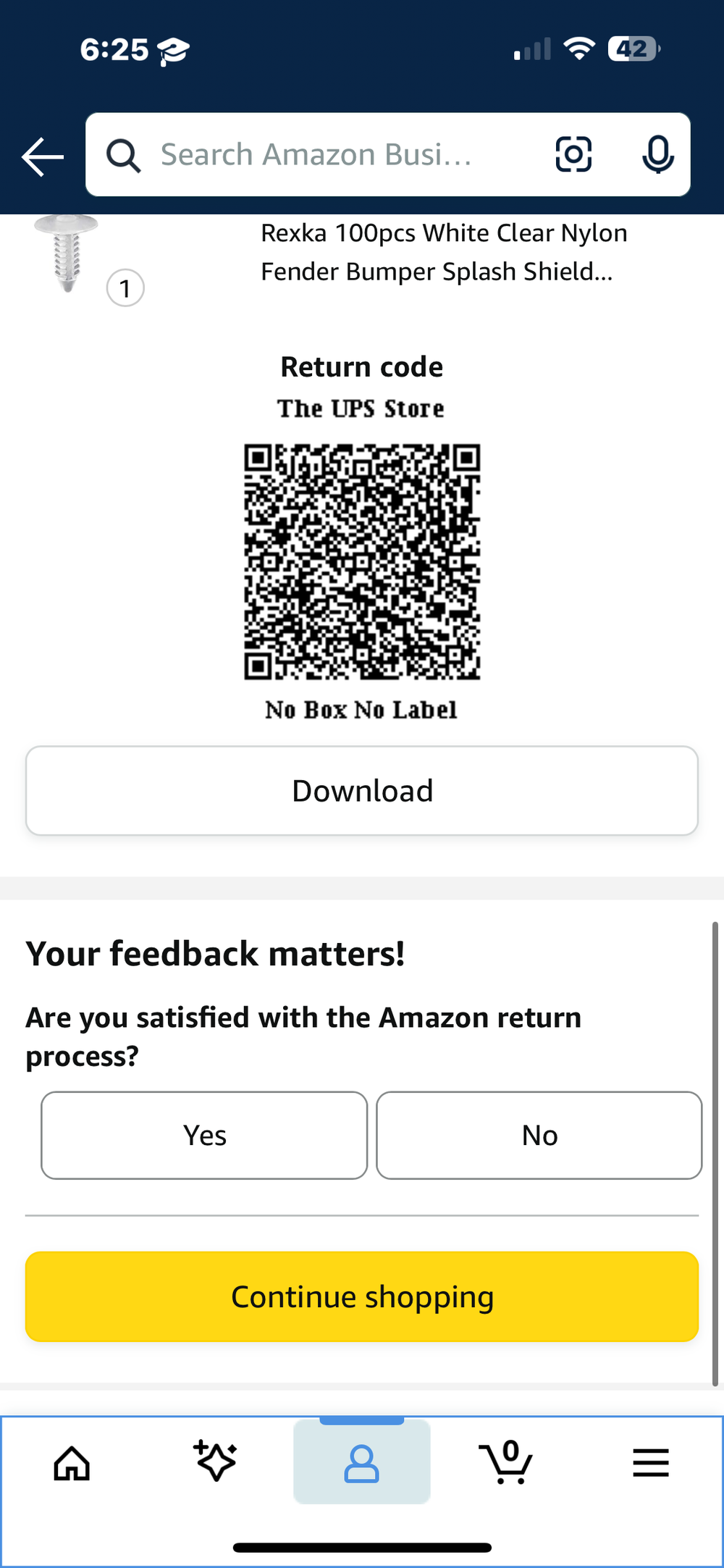Viewport: 724px width, 1568px height.
Task: Go back using the top arrow
Action: coord(43,156)
